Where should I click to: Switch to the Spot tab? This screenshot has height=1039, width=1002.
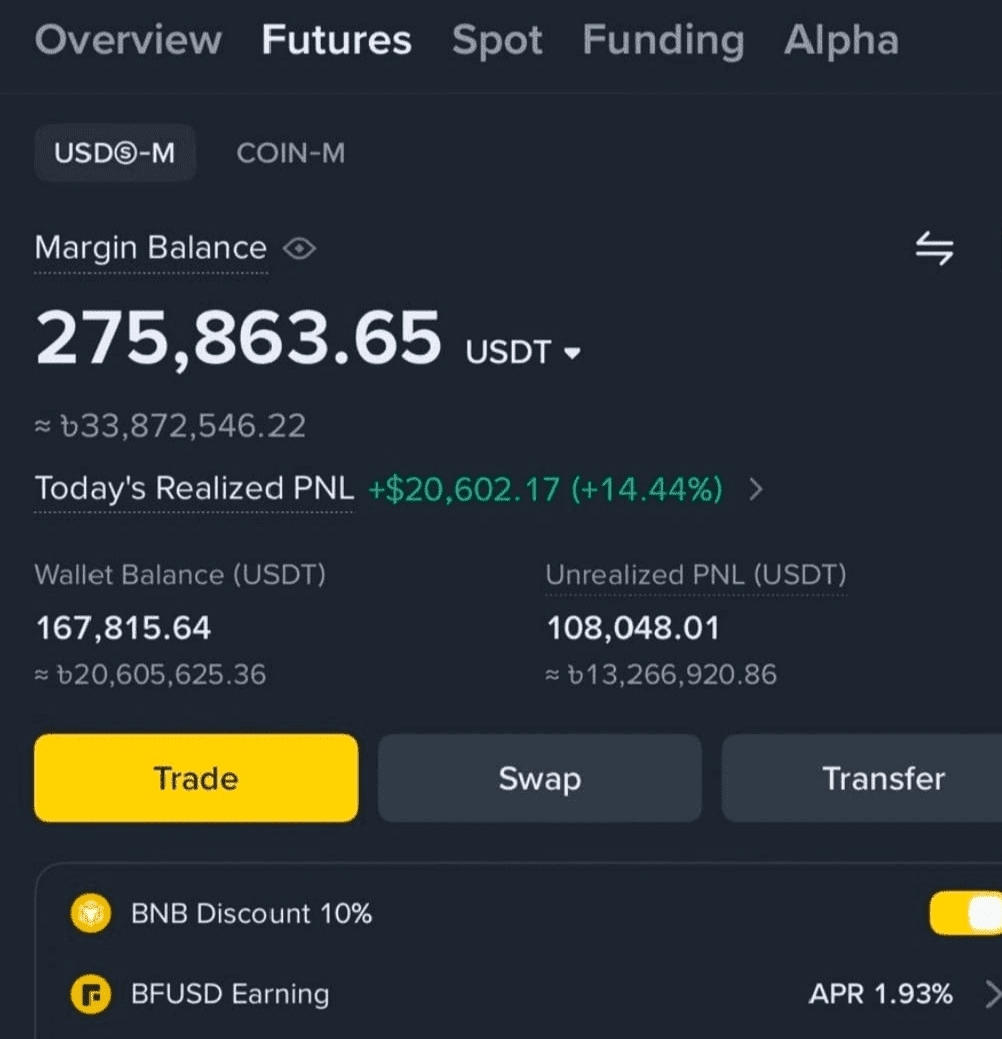[x=497, y=41]
